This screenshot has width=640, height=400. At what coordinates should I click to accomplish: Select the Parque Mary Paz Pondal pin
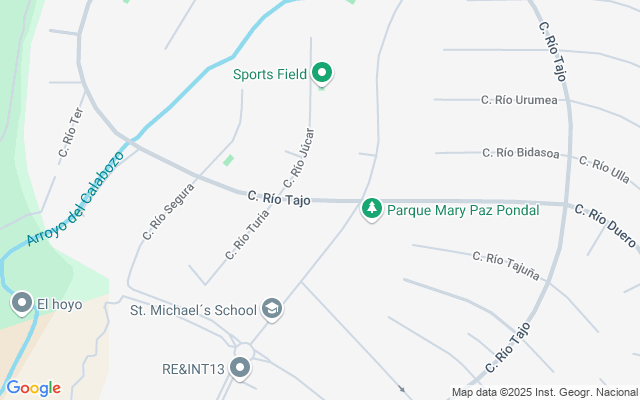[372, 210]
